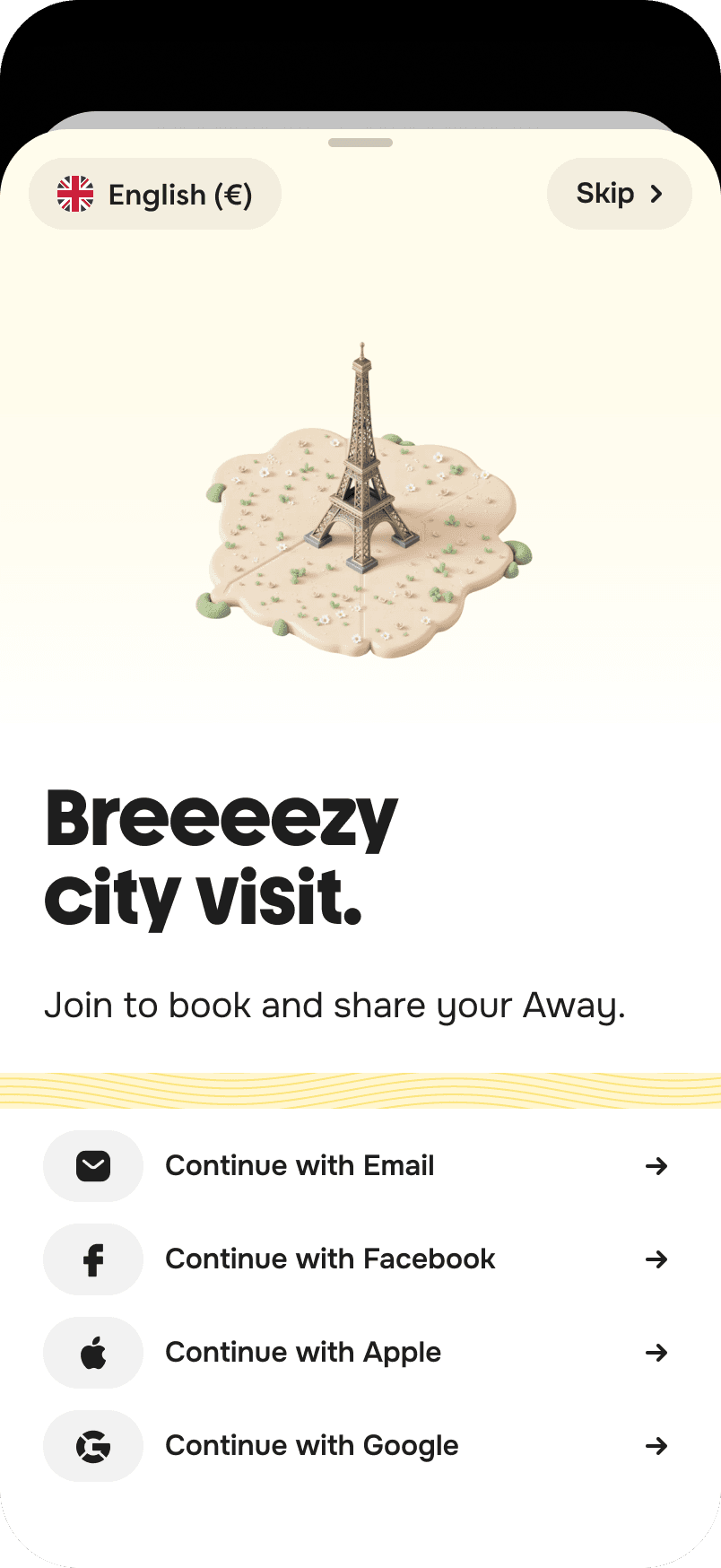Open the English (€) language selector
Image resolution: width=721 pixels, height=1568 pixels.
coord(155,194)
